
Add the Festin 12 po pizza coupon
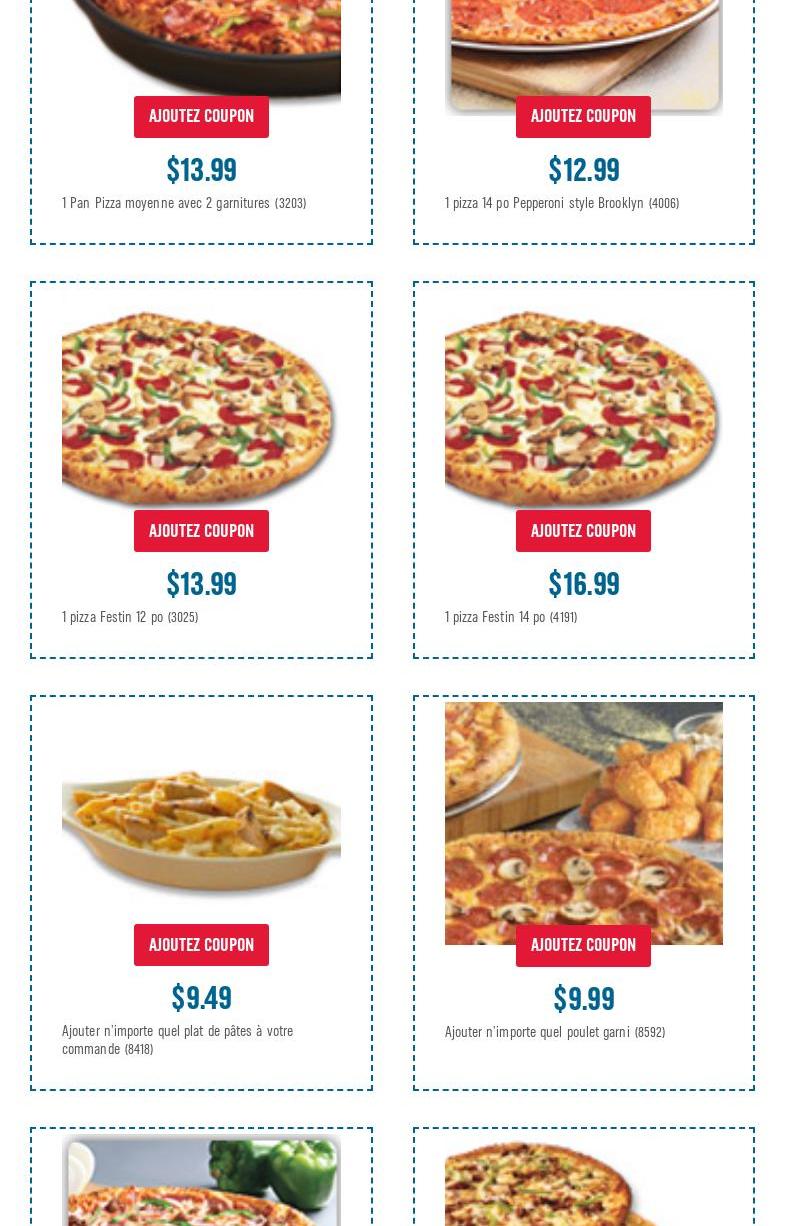[x=201, y=531]
